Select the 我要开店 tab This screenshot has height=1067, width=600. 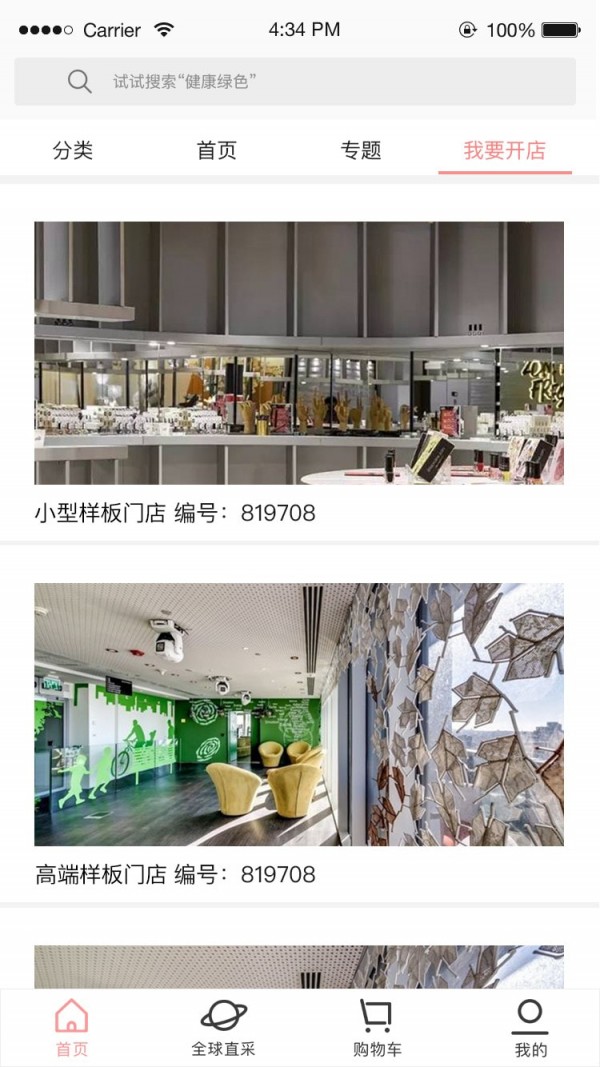504,151
